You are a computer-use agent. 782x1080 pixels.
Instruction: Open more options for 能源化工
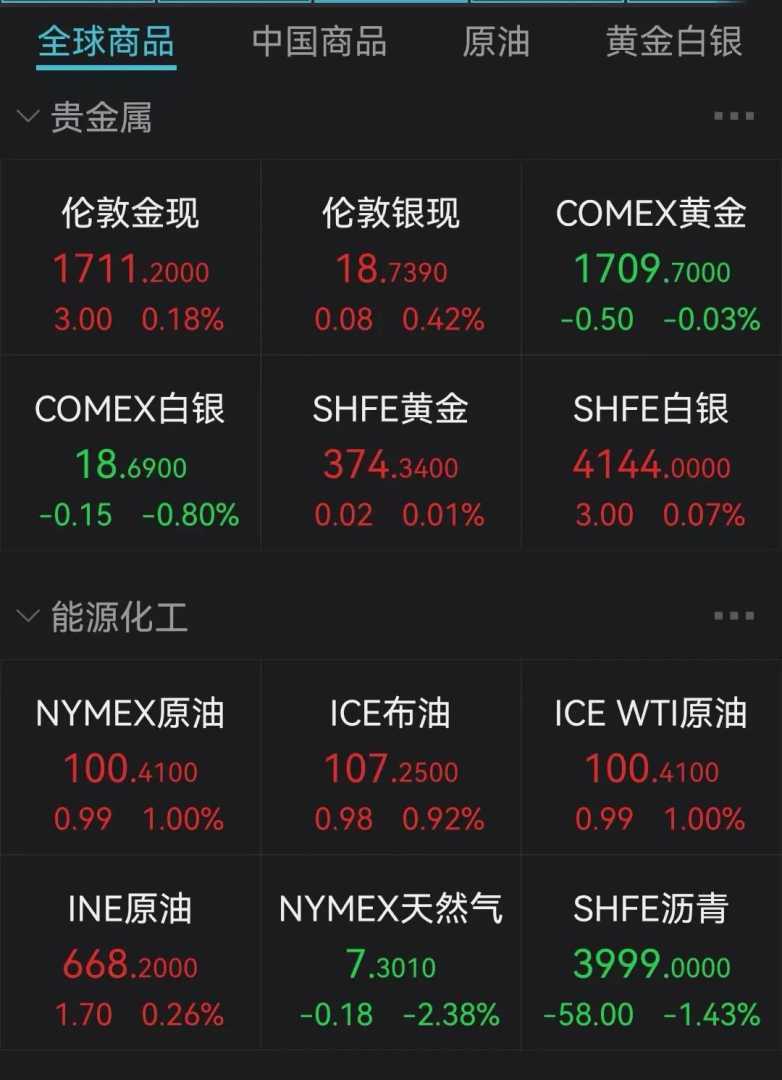click(734, 617)
